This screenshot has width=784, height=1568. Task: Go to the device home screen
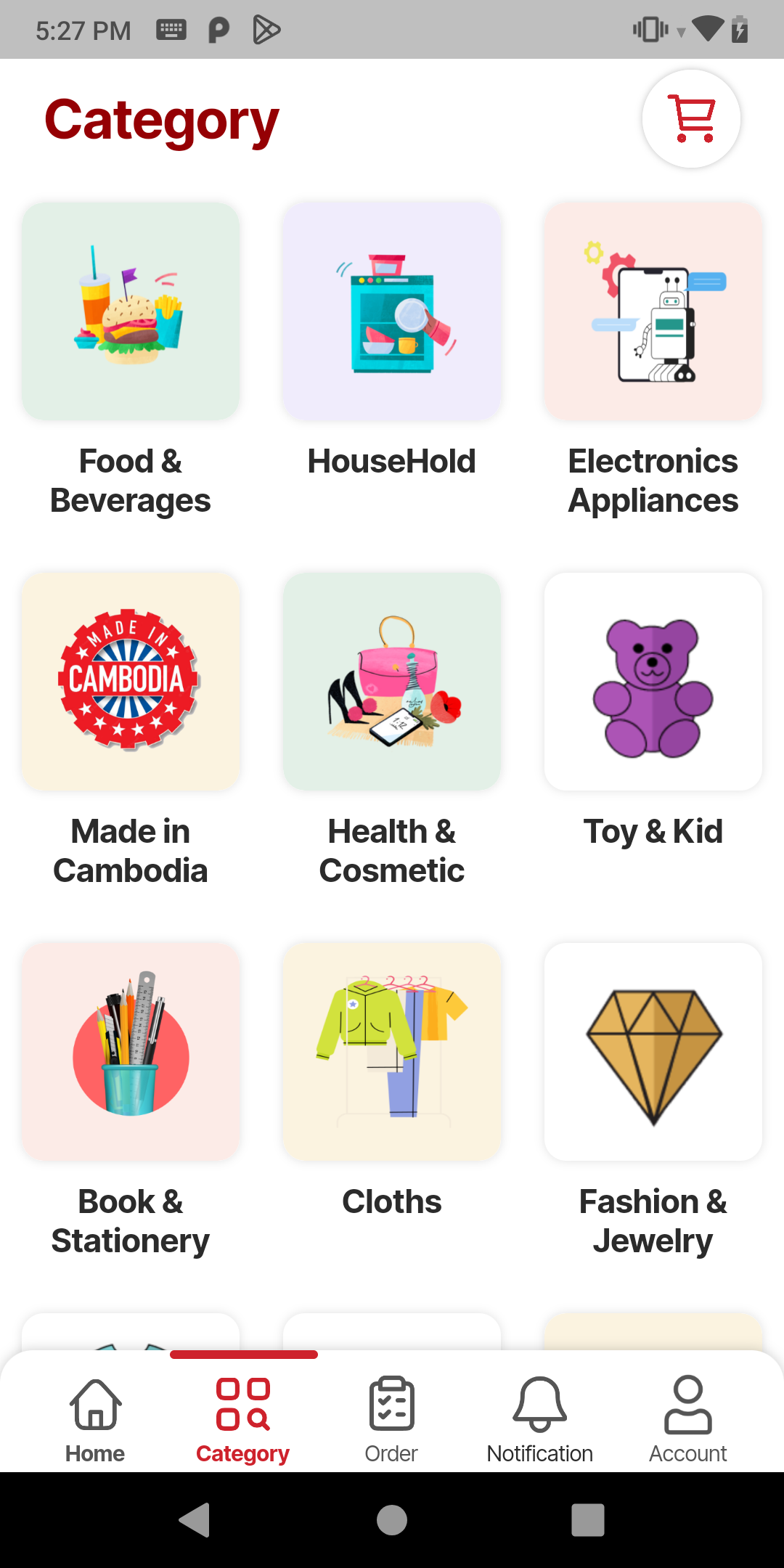pyautogui.click(x=392, y=1520)
